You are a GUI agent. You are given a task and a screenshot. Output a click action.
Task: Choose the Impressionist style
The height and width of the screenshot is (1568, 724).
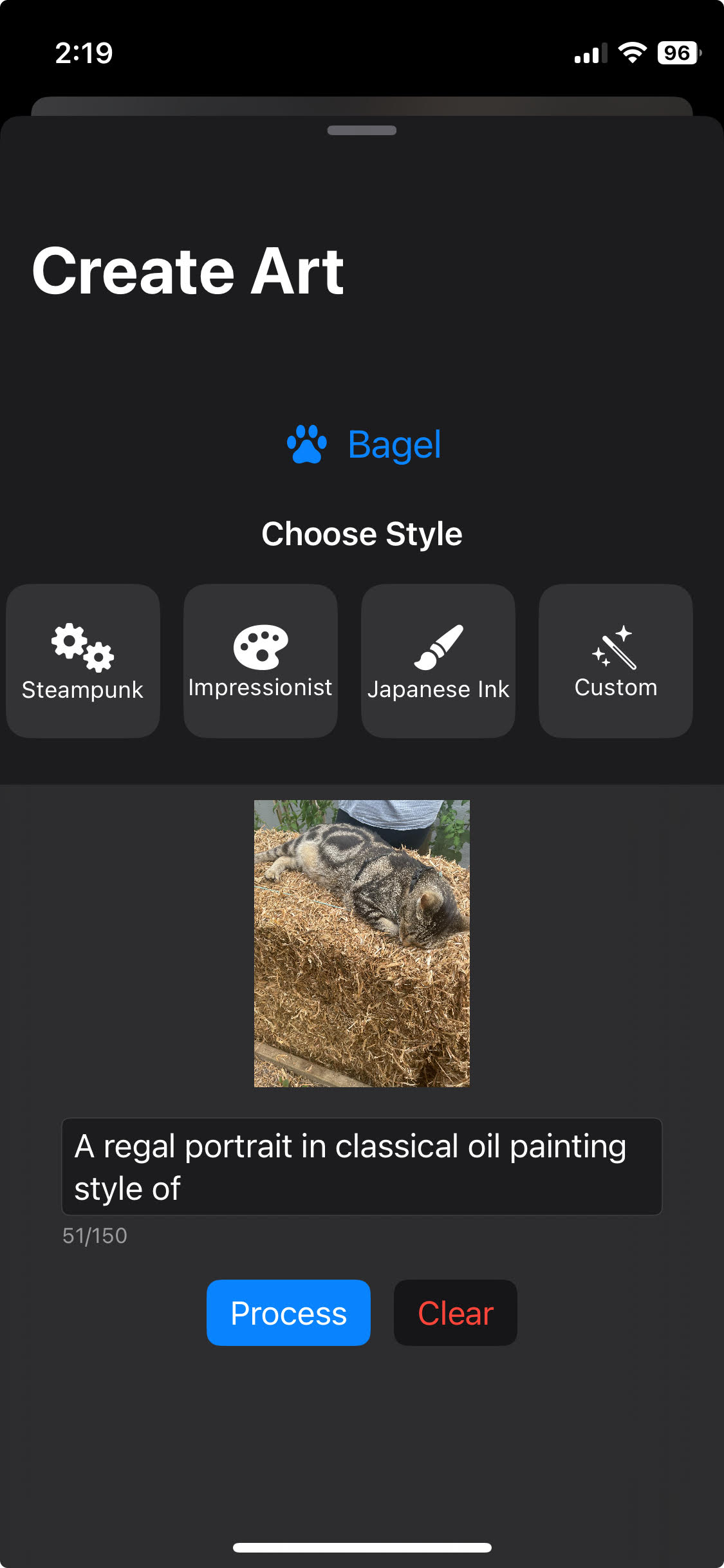pyautogui.click(x=260, y=660)
